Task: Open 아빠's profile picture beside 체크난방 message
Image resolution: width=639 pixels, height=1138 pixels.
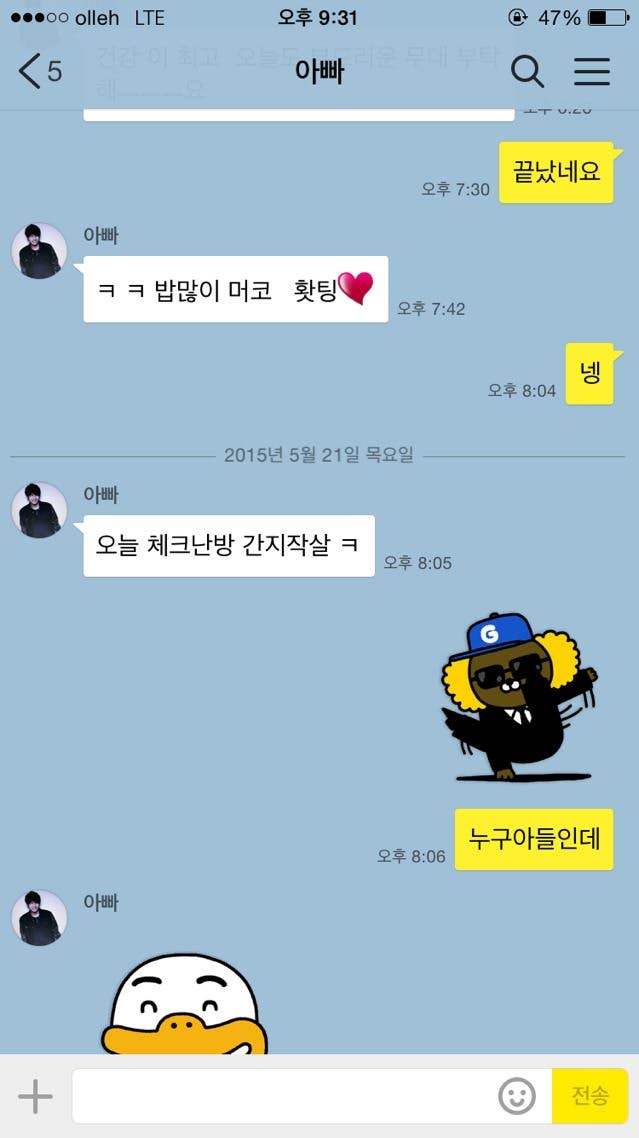Action: (39, 509)
